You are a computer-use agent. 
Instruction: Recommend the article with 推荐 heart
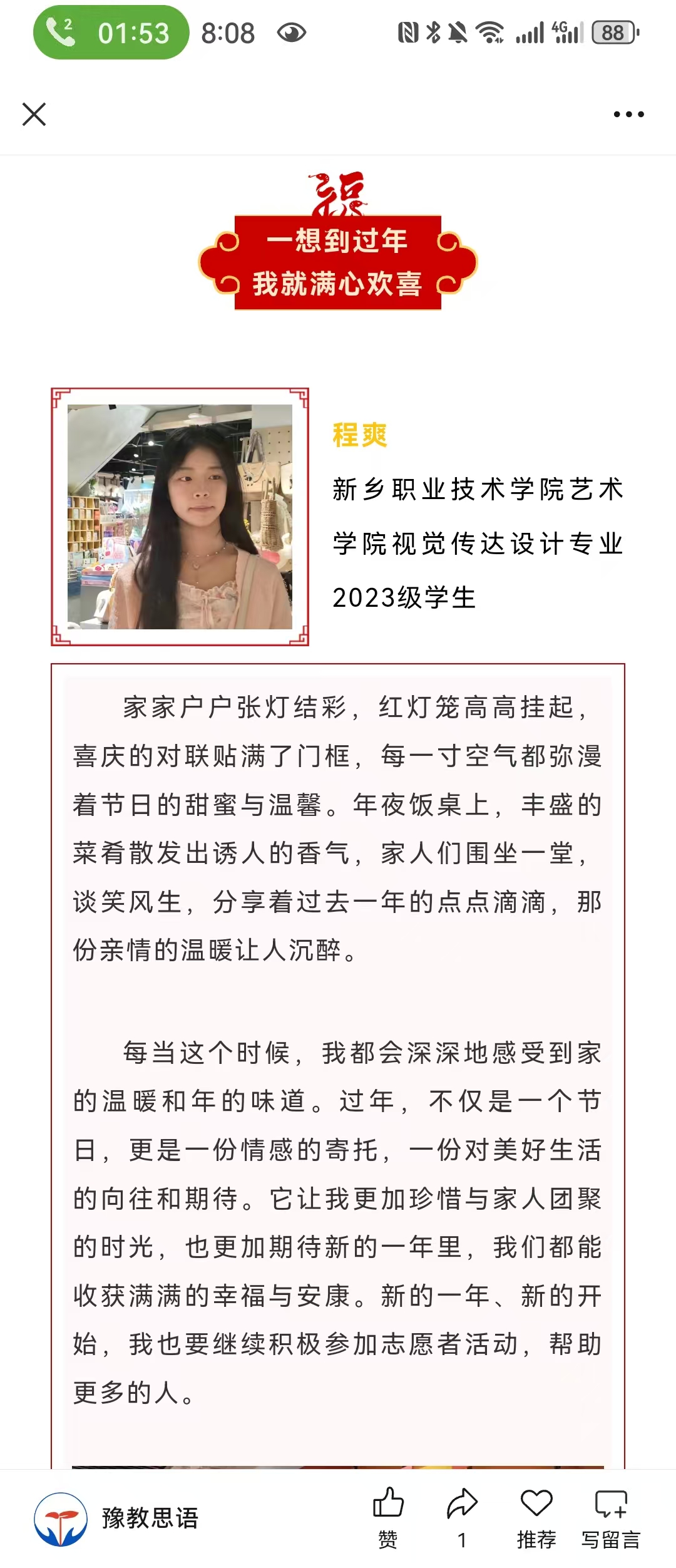pyautogui.click(x=536, y=1517)
